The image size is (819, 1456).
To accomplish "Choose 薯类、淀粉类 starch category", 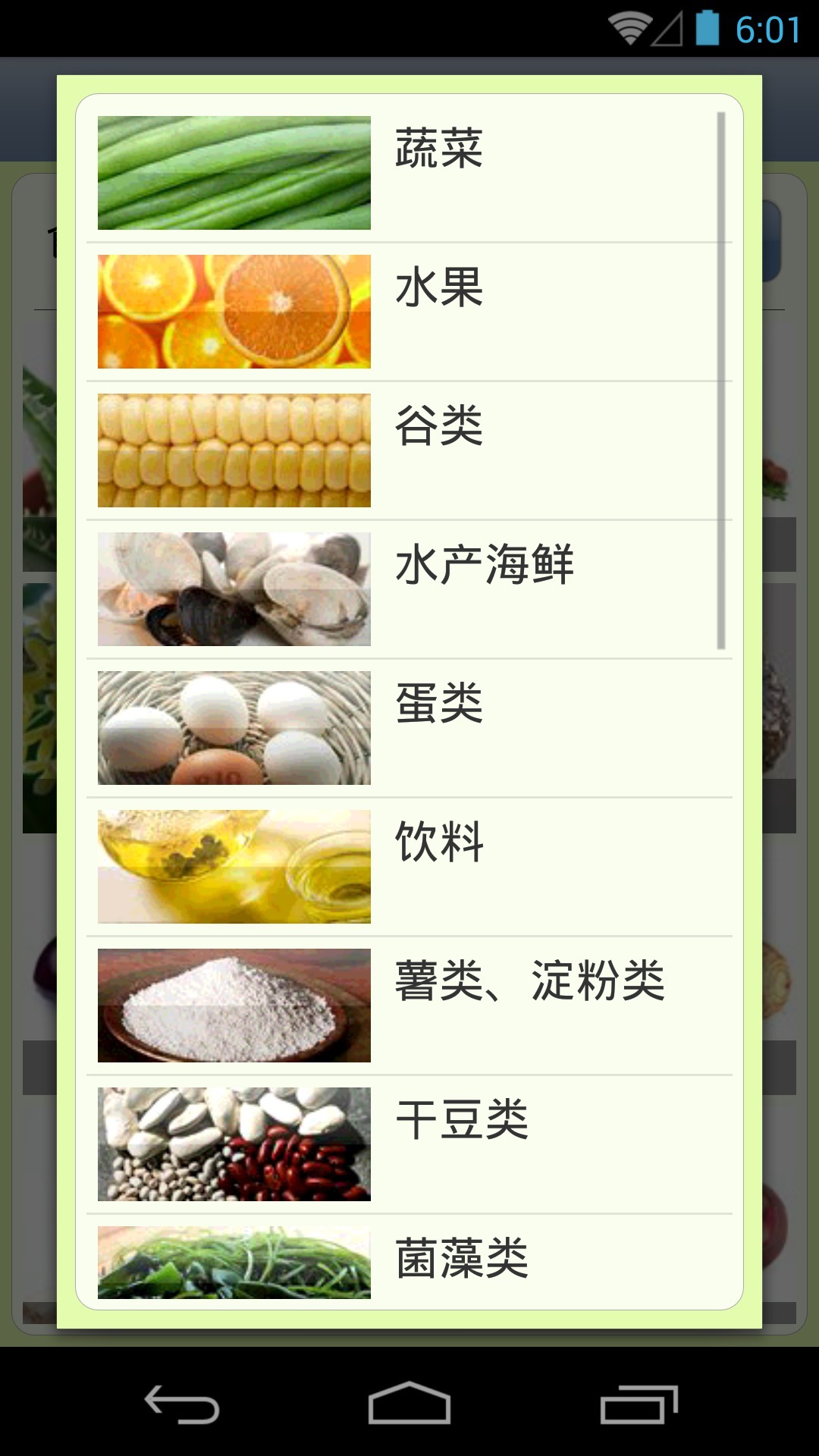I will [409, 1006].
